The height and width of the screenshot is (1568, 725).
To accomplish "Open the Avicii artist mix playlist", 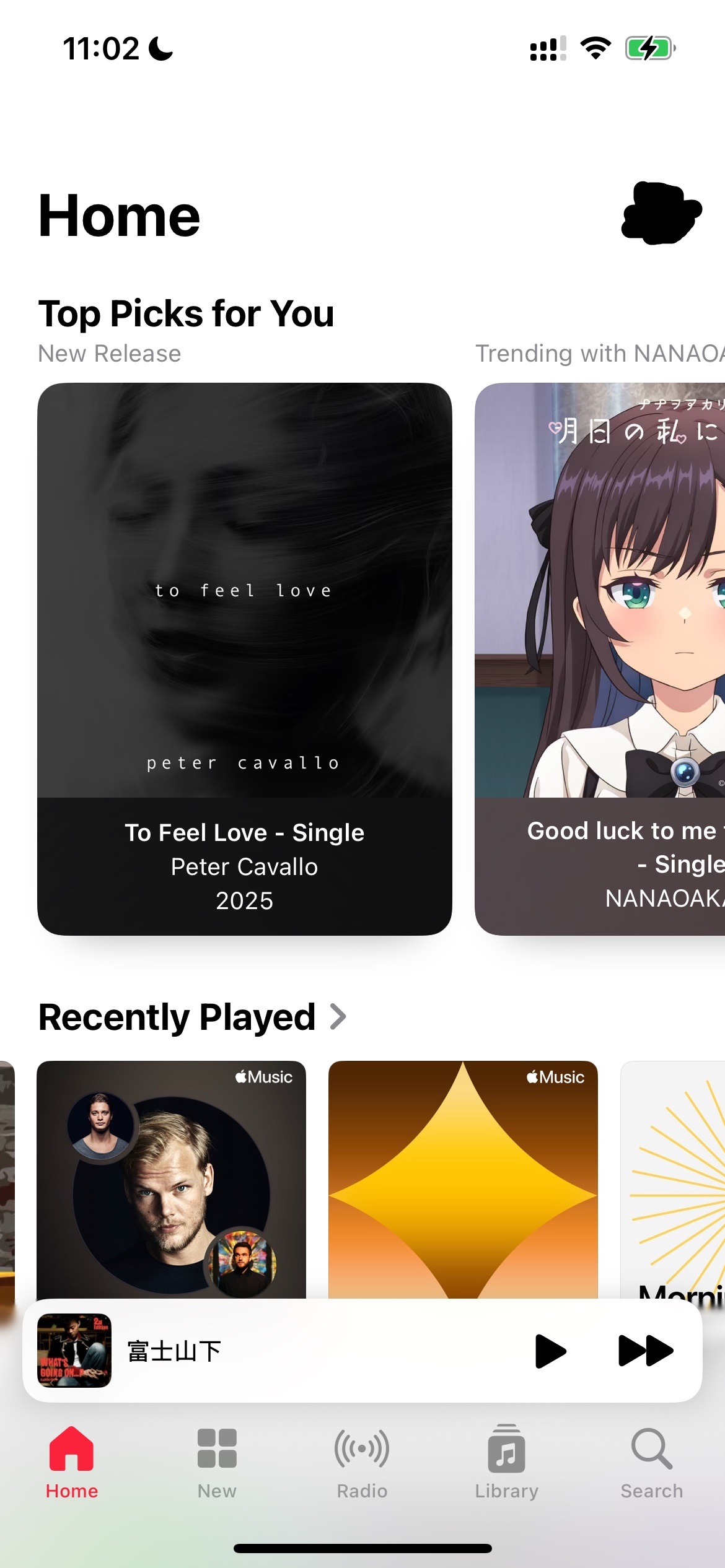I will [x=171, y=1180].
